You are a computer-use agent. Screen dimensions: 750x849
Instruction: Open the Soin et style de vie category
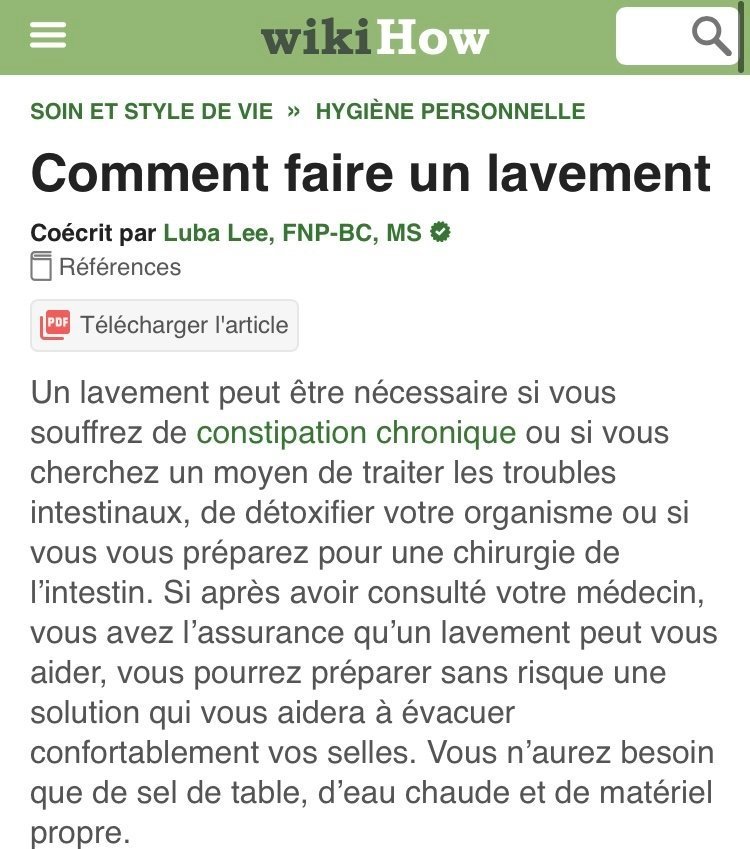pos(151,111)
